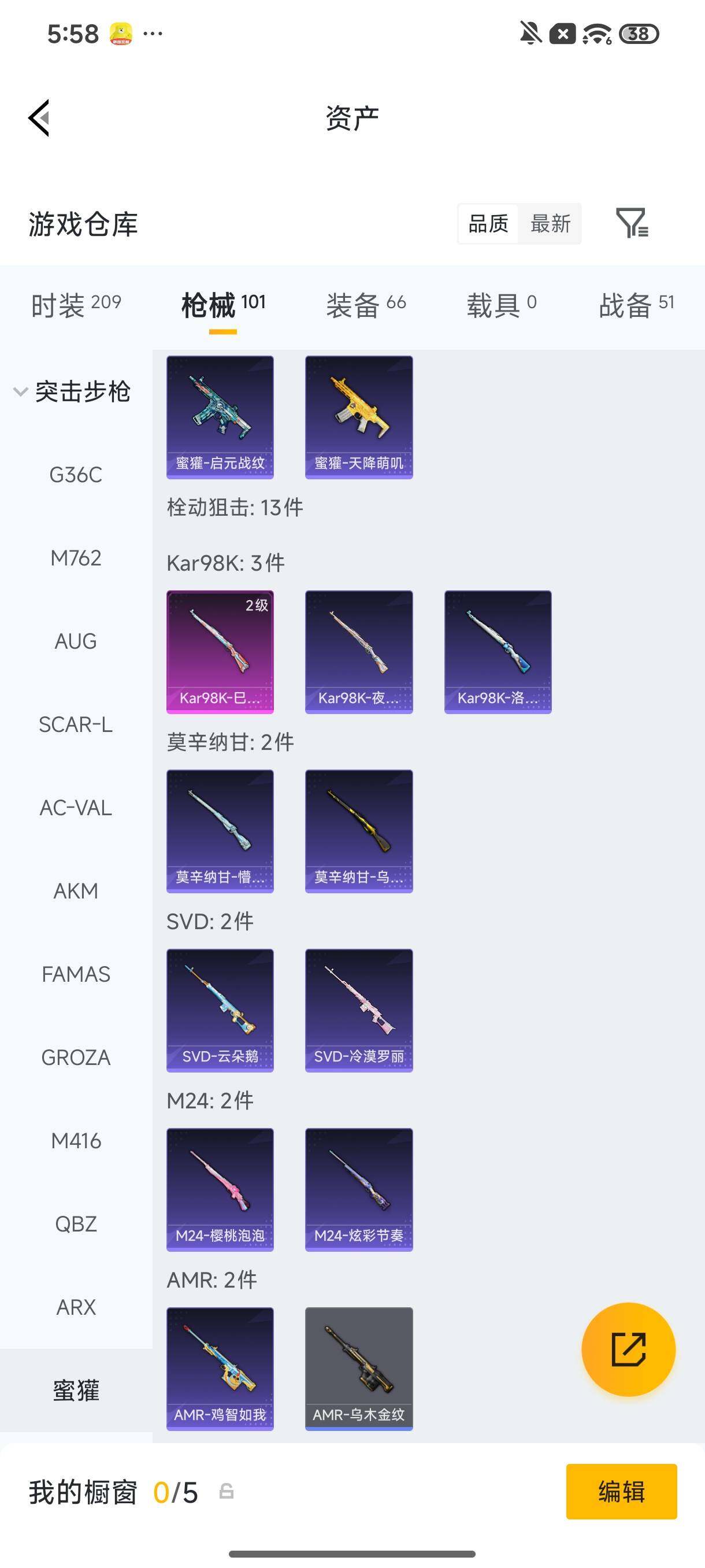This screenshot has height=1568, width=705.
Task: Tap the 编辑 button
Action: (621, 1491)
